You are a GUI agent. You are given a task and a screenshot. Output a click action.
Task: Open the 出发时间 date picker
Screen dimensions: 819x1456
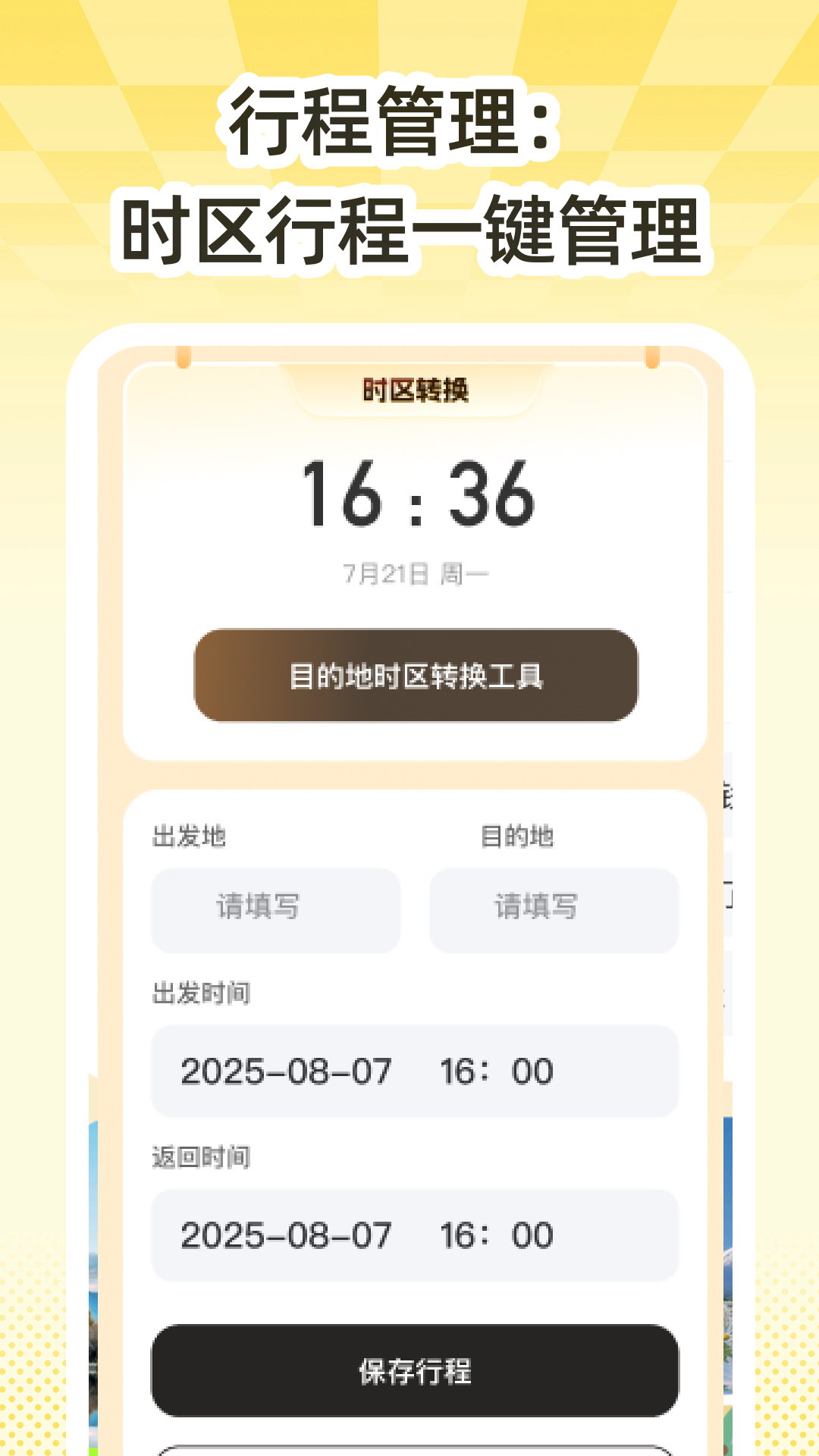pos(415,1071)
